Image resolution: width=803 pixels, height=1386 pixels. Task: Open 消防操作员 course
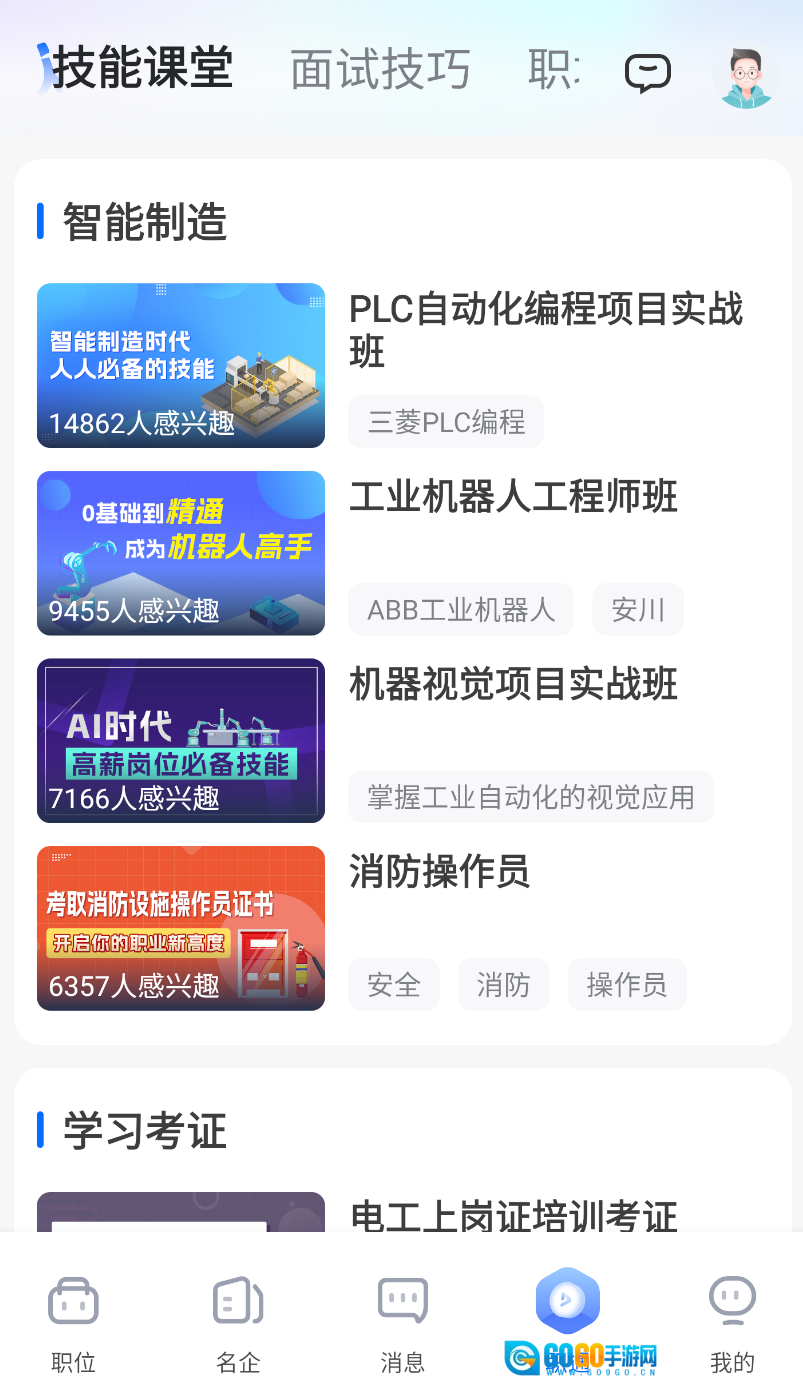click(439, 872)
